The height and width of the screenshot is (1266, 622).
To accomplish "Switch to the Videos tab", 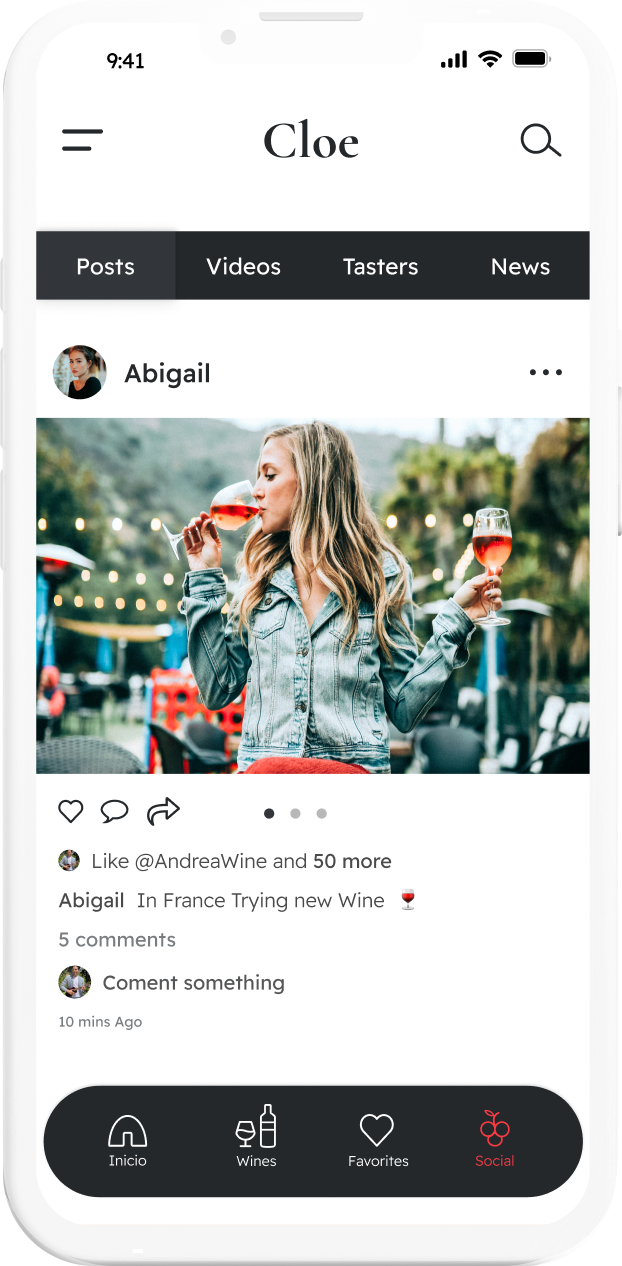I will (x=243, y=267).
